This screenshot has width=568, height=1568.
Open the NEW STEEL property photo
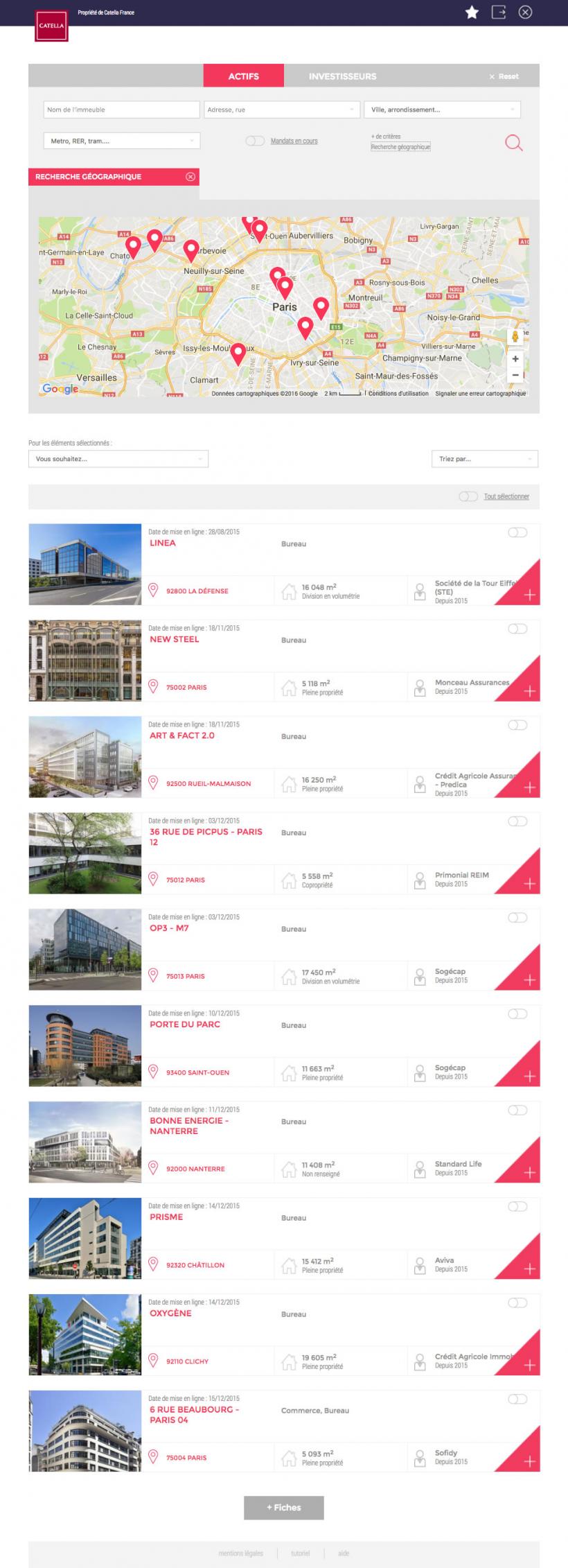[85, 661]
